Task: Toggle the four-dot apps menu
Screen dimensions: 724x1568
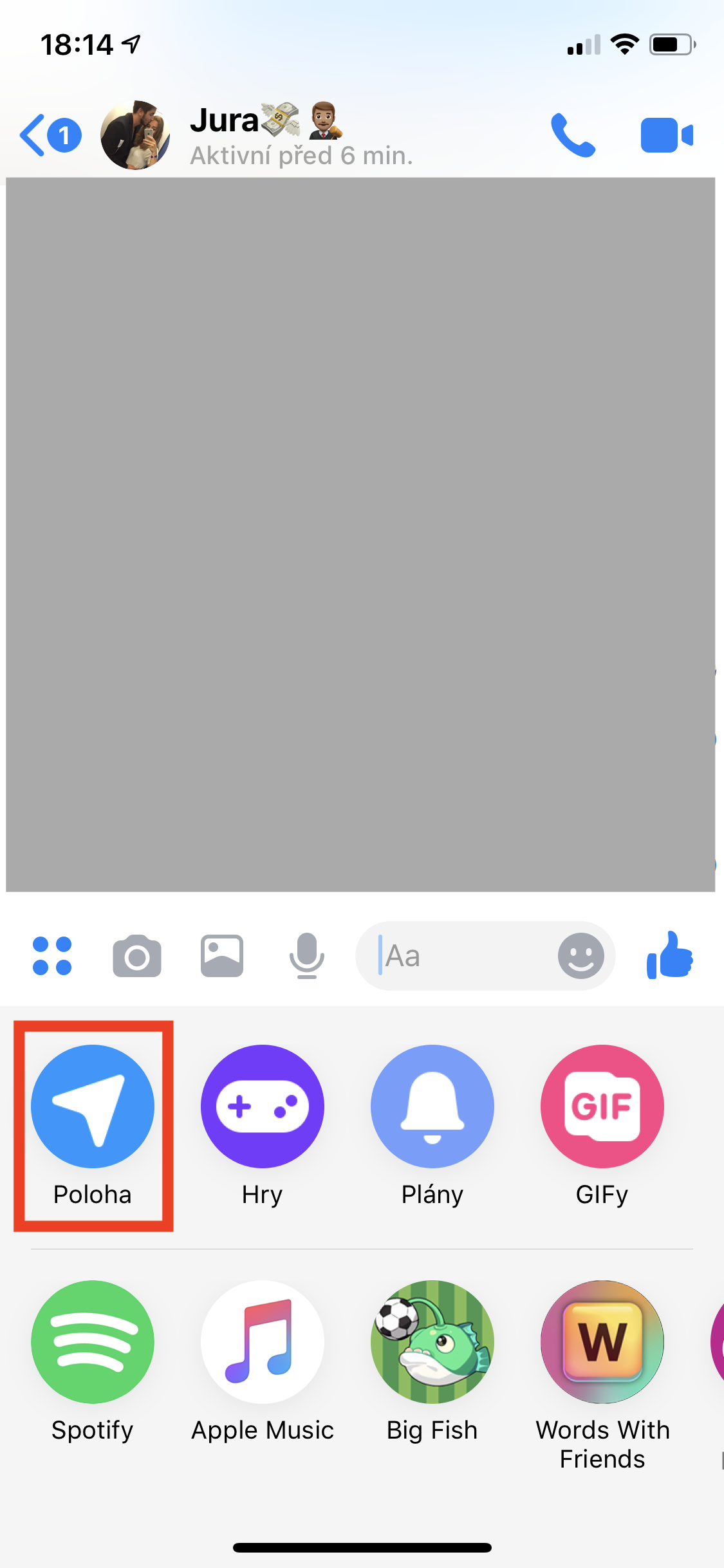Action: (x=52, y=956)
